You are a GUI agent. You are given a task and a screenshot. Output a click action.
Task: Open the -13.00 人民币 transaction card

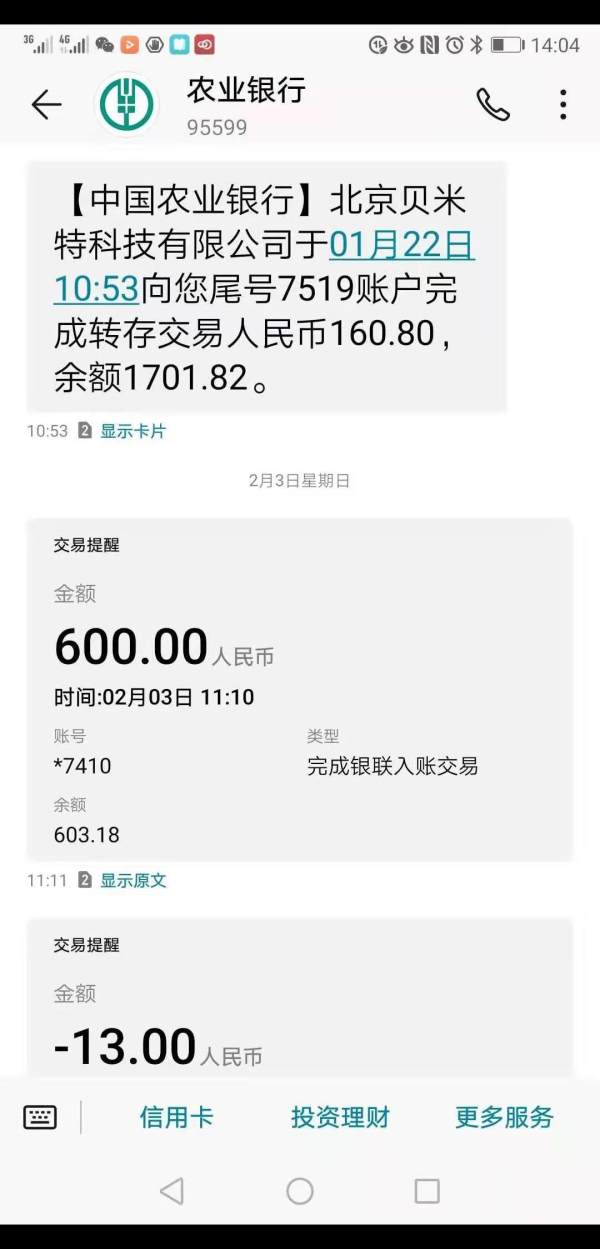pos(299,1000)
